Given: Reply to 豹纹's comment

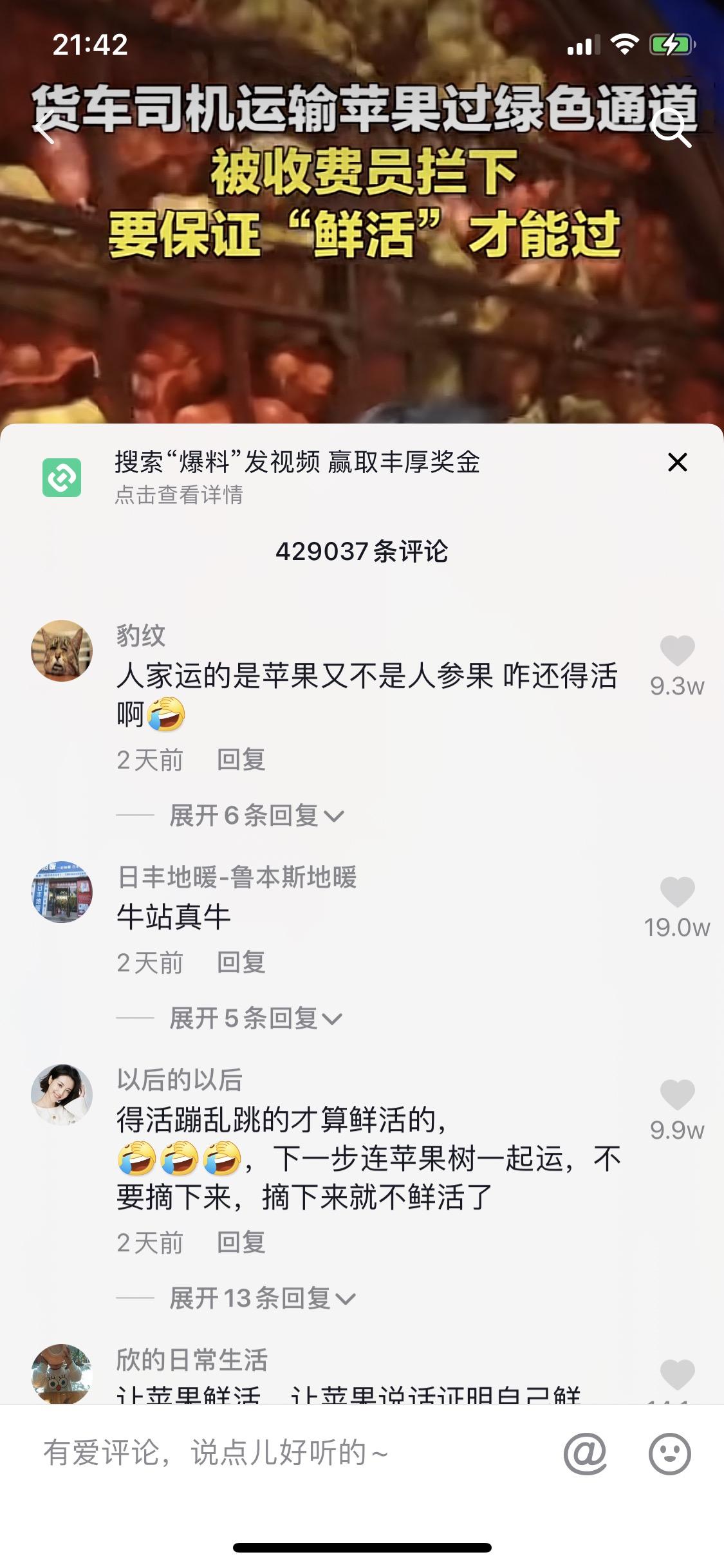Looking at the screenshot, I should tap(241, 760).
